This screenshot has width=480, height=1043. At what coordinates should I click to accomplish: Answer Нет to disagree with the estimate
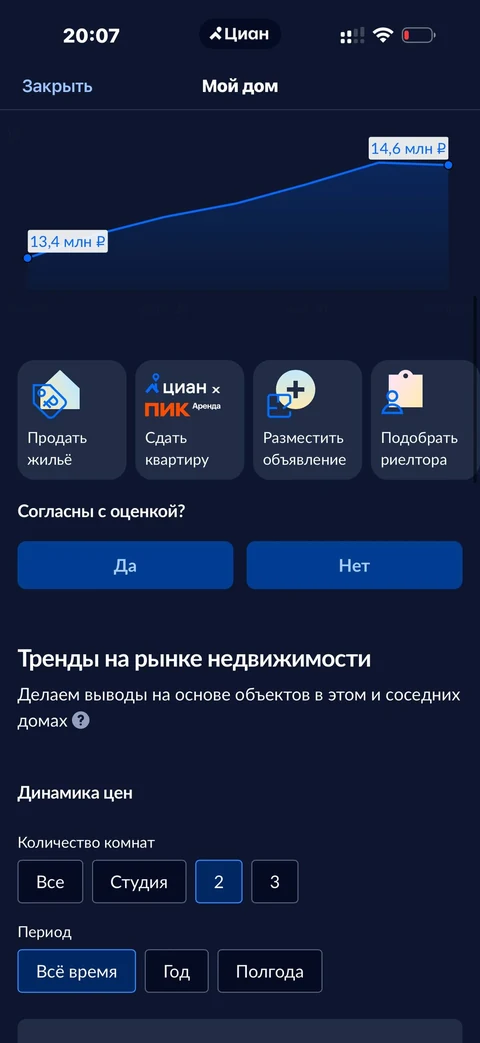tap(354, 565)
